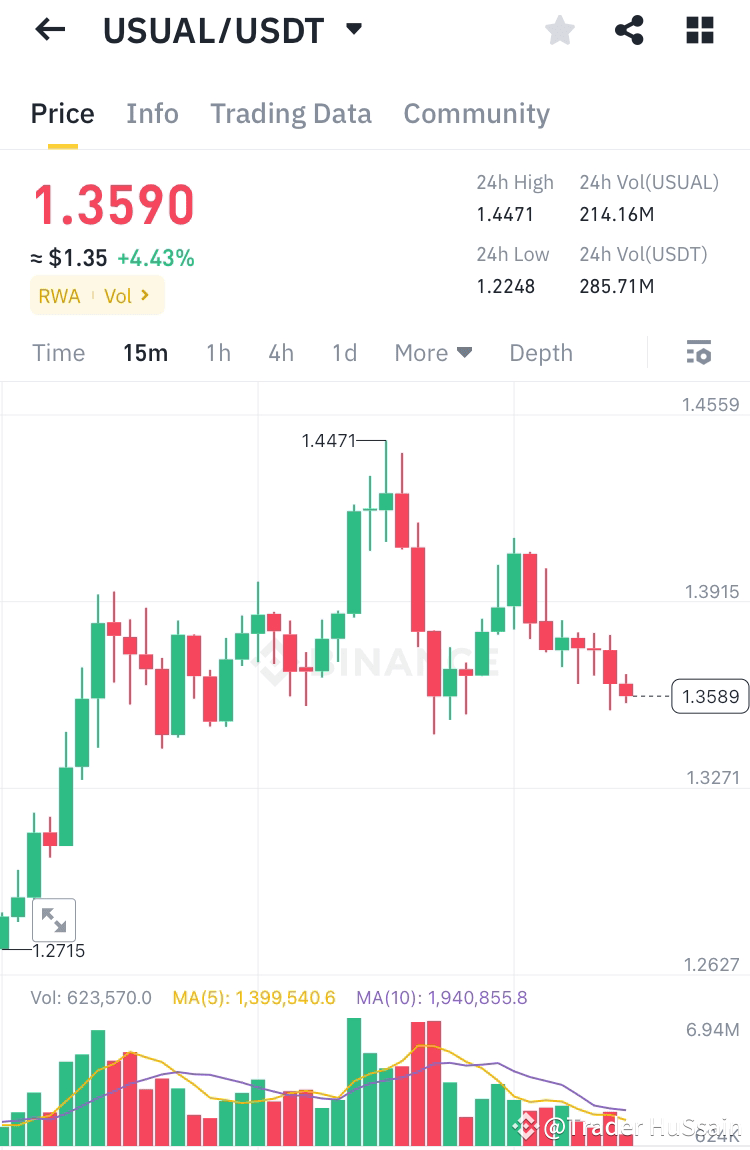Open Depth chart view

pos(540,352)
